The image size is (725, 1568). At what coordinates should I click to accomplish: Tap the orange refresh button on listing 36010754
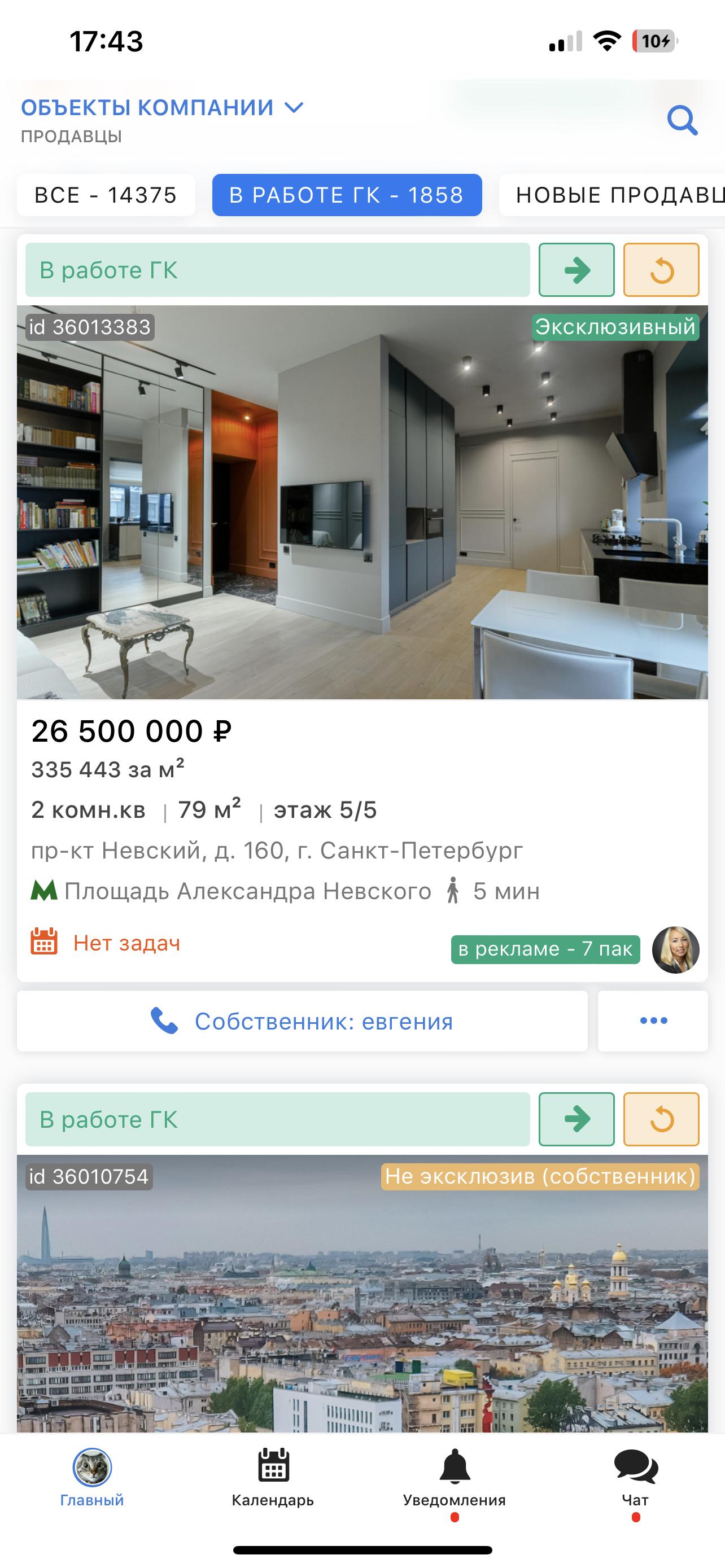pyautogui.click(x=661, y=1119)
